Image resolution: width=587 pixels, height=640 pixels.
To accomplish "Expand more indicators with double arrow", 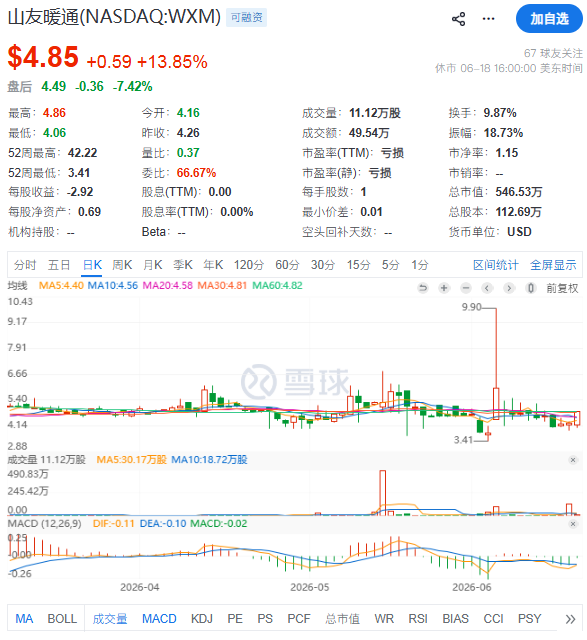I will [570, 619].
